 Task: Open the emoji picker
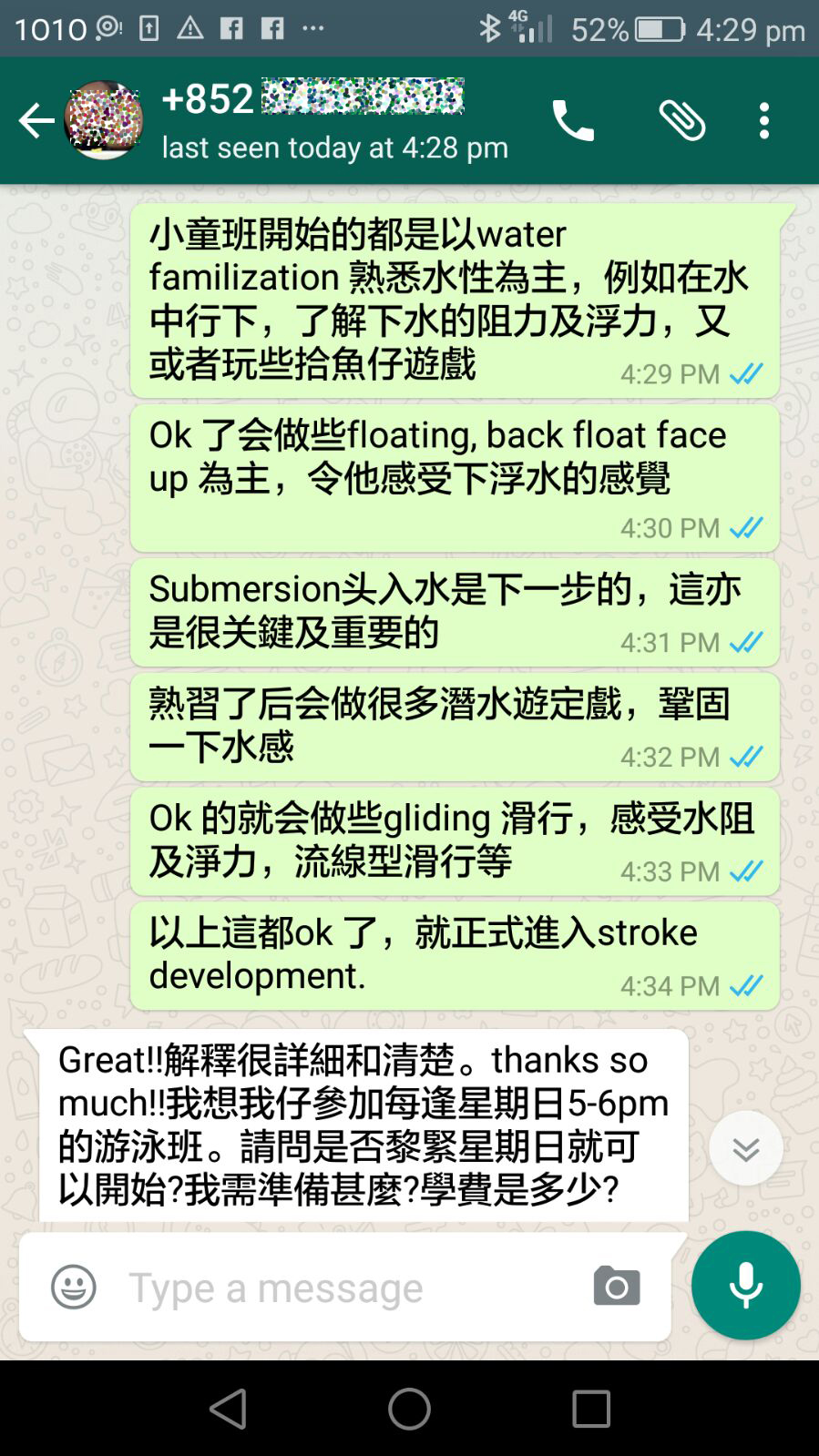(x=74, y=1287)
